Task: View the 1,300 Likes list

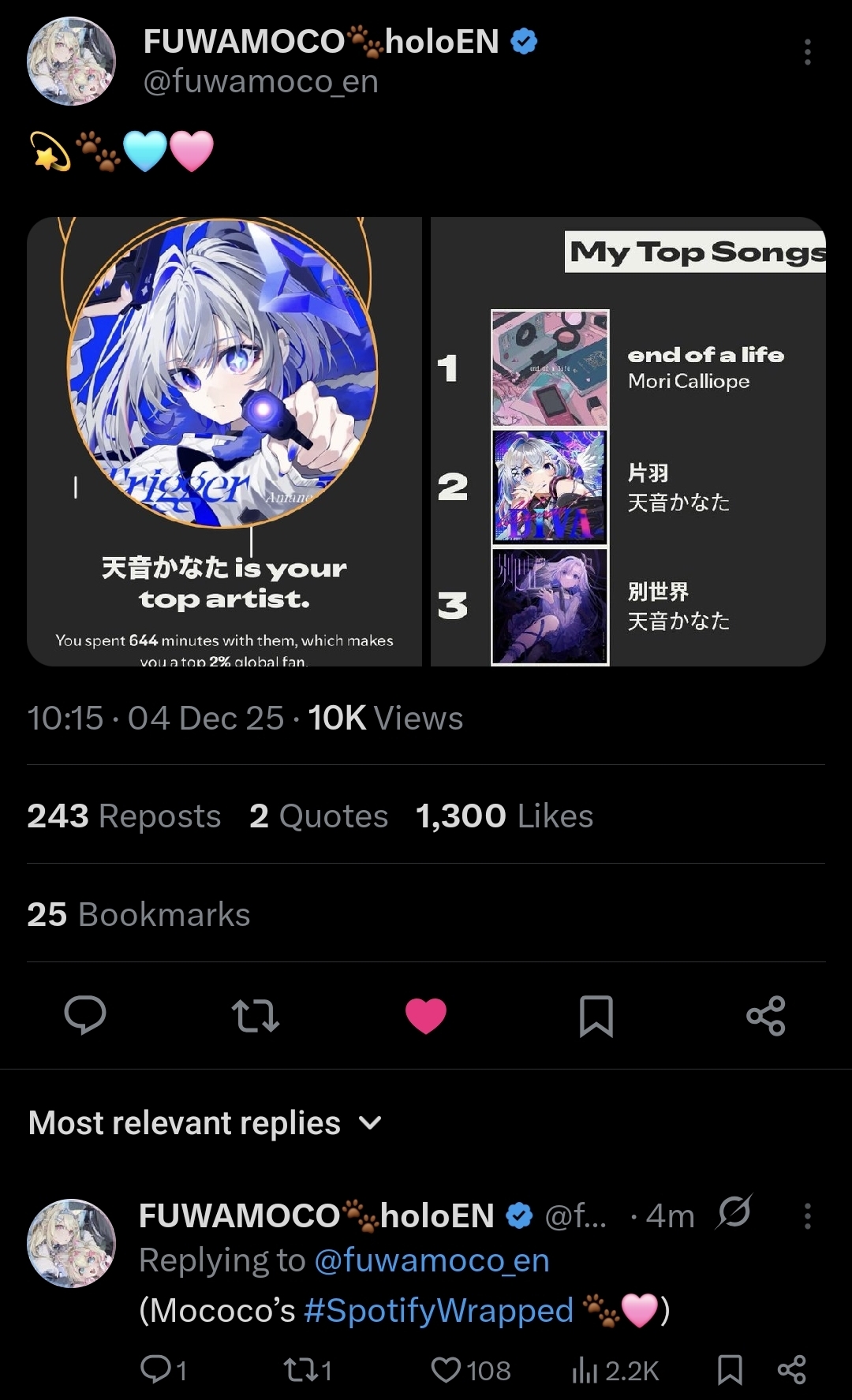Action: point(504,816)
